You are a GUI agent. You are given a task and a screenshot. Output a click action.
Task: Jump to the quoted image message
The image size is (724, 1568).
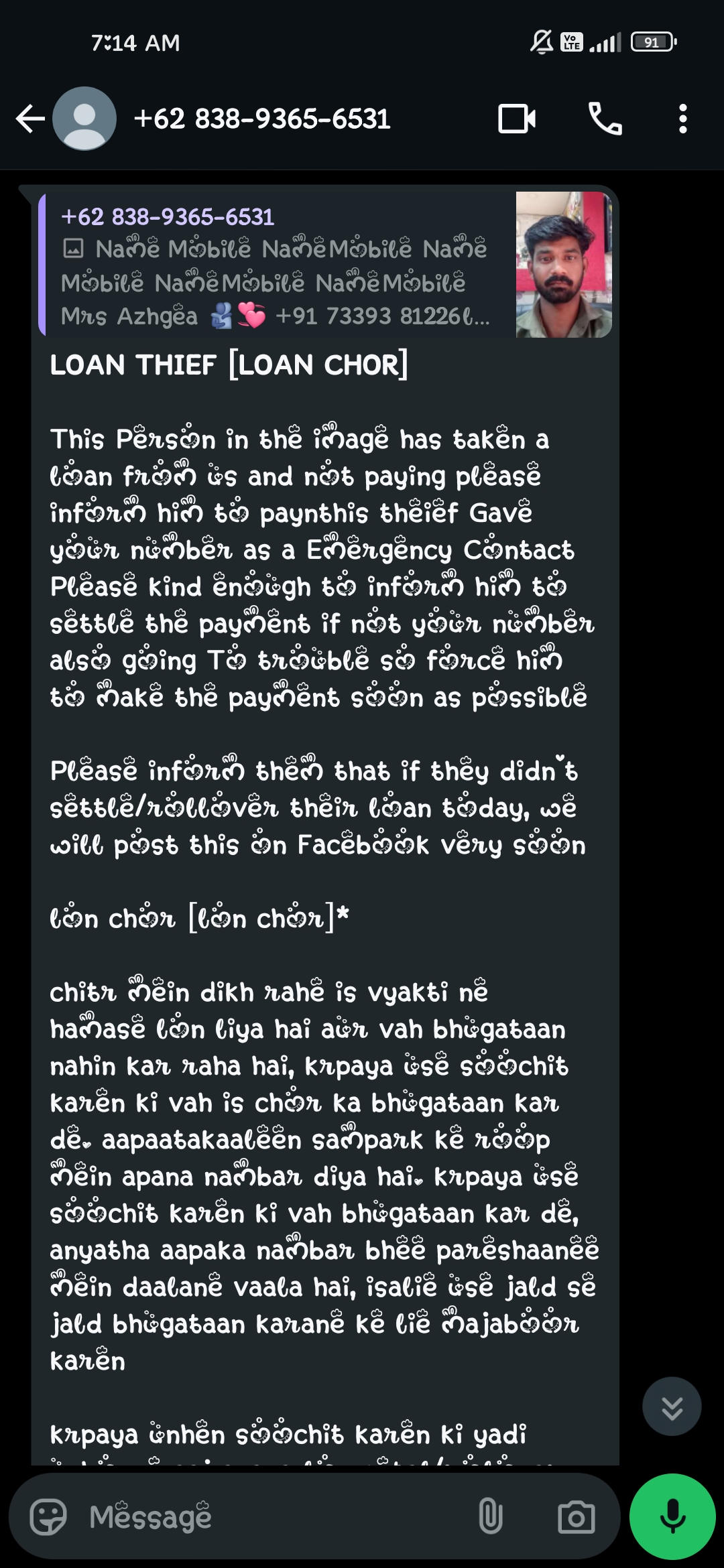[x=322, y=265]
